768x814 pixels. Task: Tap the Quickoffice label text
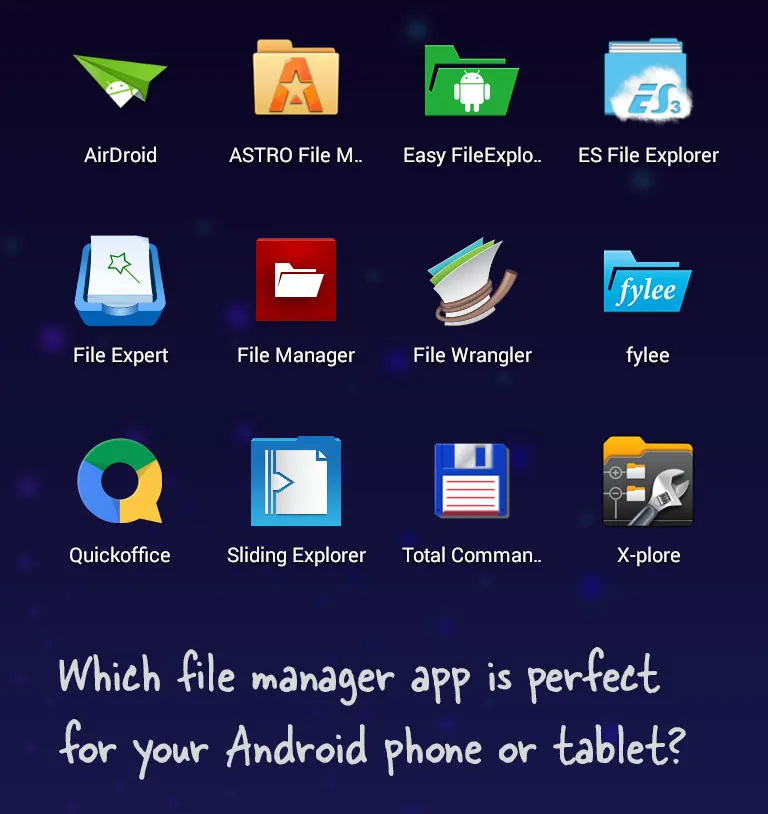(122, 555)
